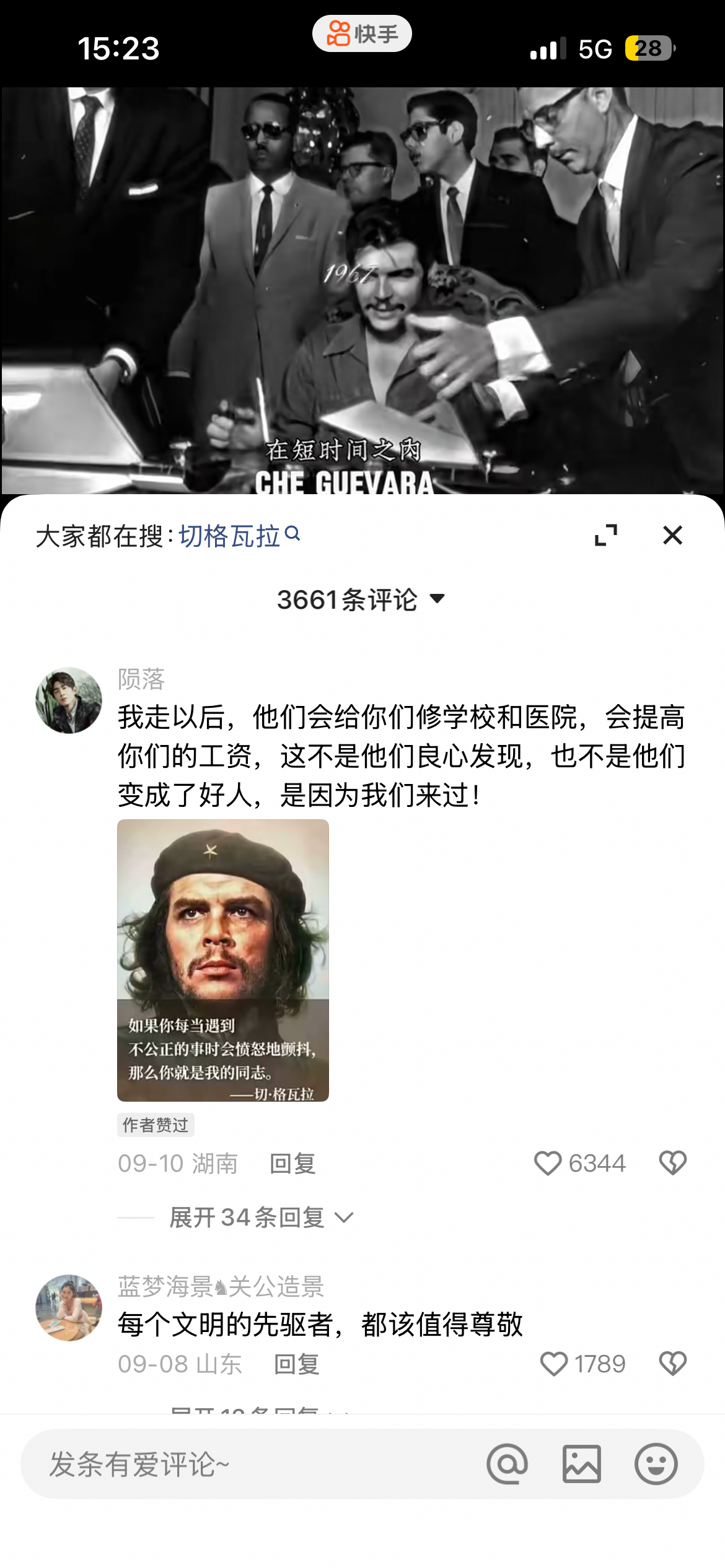Open the 3661条评论 sort dropdown
Viewport: 725px width, 1568px height.
point(362,599)
